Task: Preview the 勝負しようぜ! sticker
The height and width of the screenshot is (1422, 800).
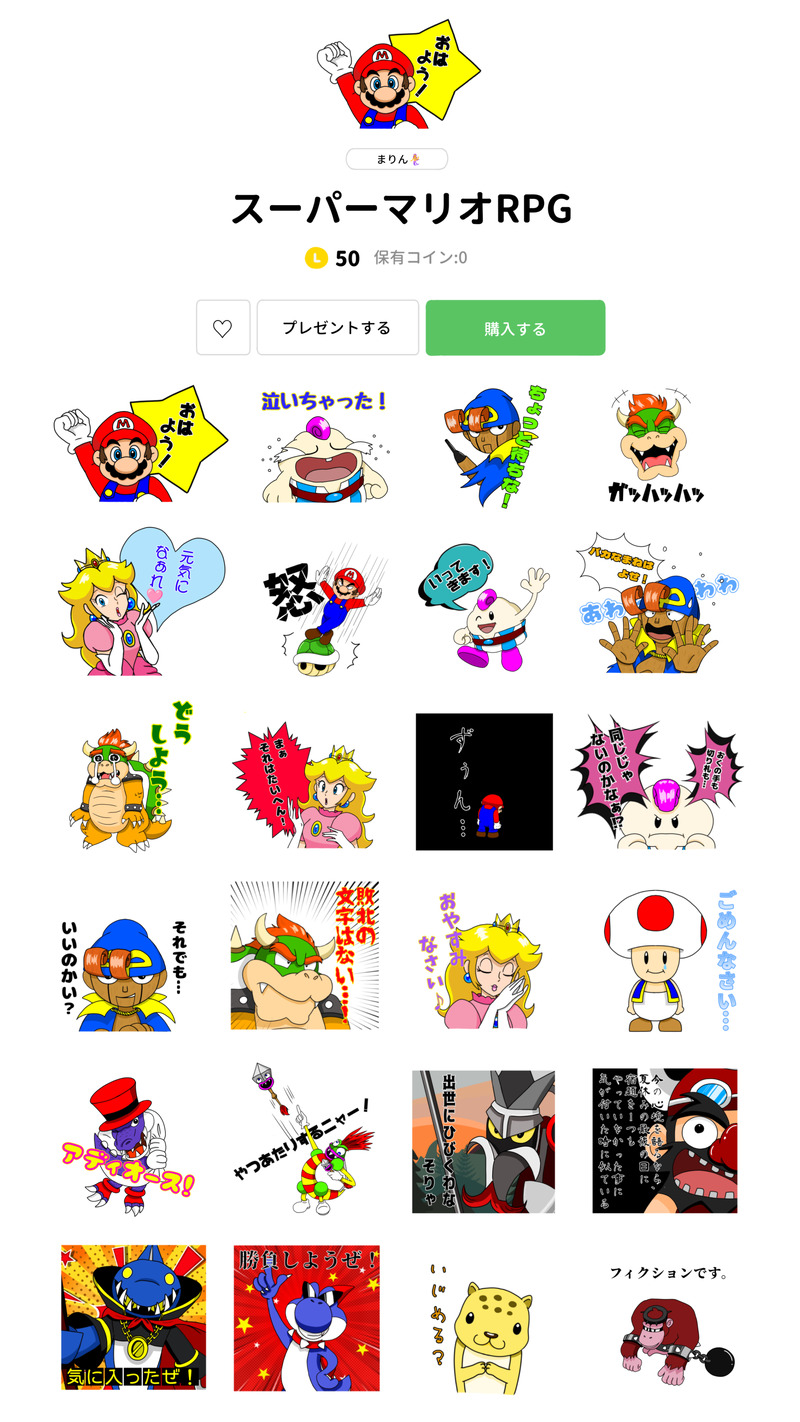Action: (306, 1317)
